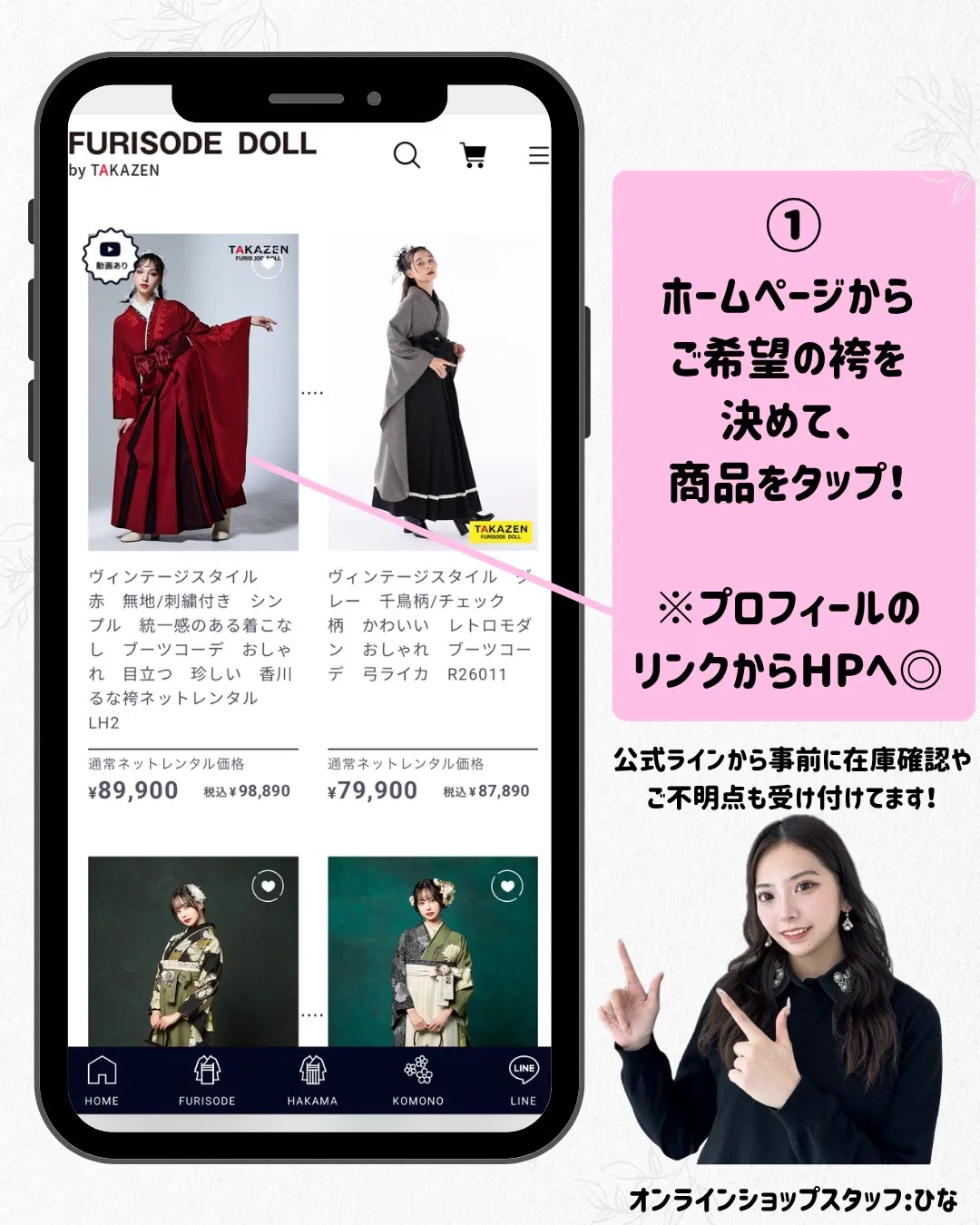
Task: Switch to the FURISODE tab
Action: (x=206, y=1084)
